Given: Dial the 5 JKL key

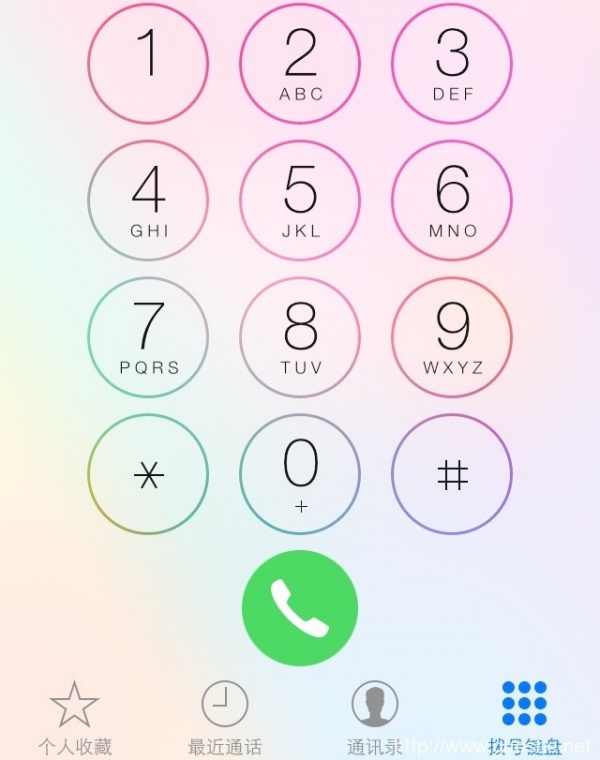Looking at the screenshot, I should [x=300, y=200].
